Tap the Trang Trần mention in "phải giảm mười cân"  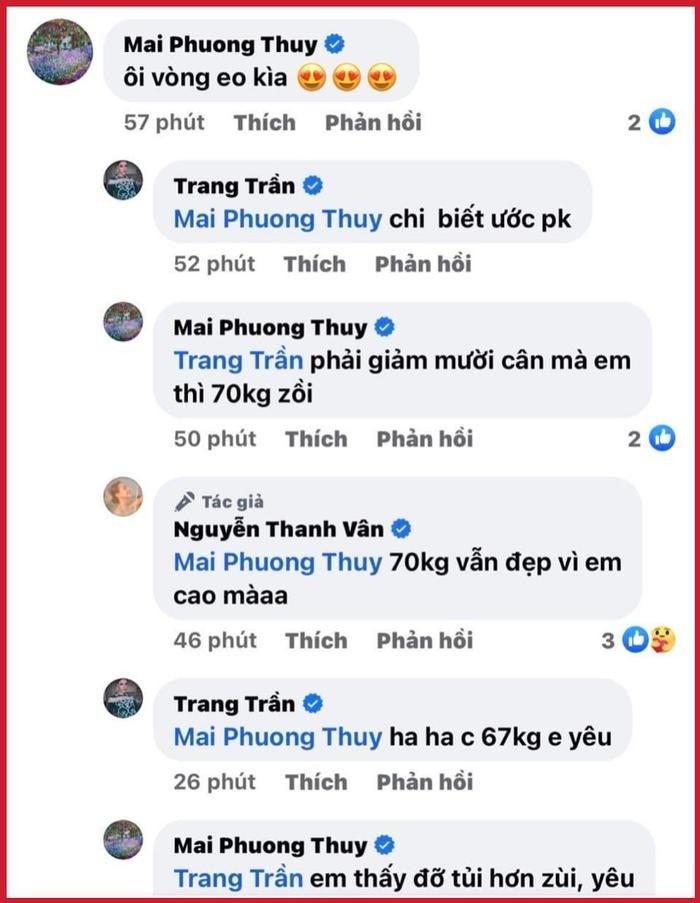click(x=238, y=360)
